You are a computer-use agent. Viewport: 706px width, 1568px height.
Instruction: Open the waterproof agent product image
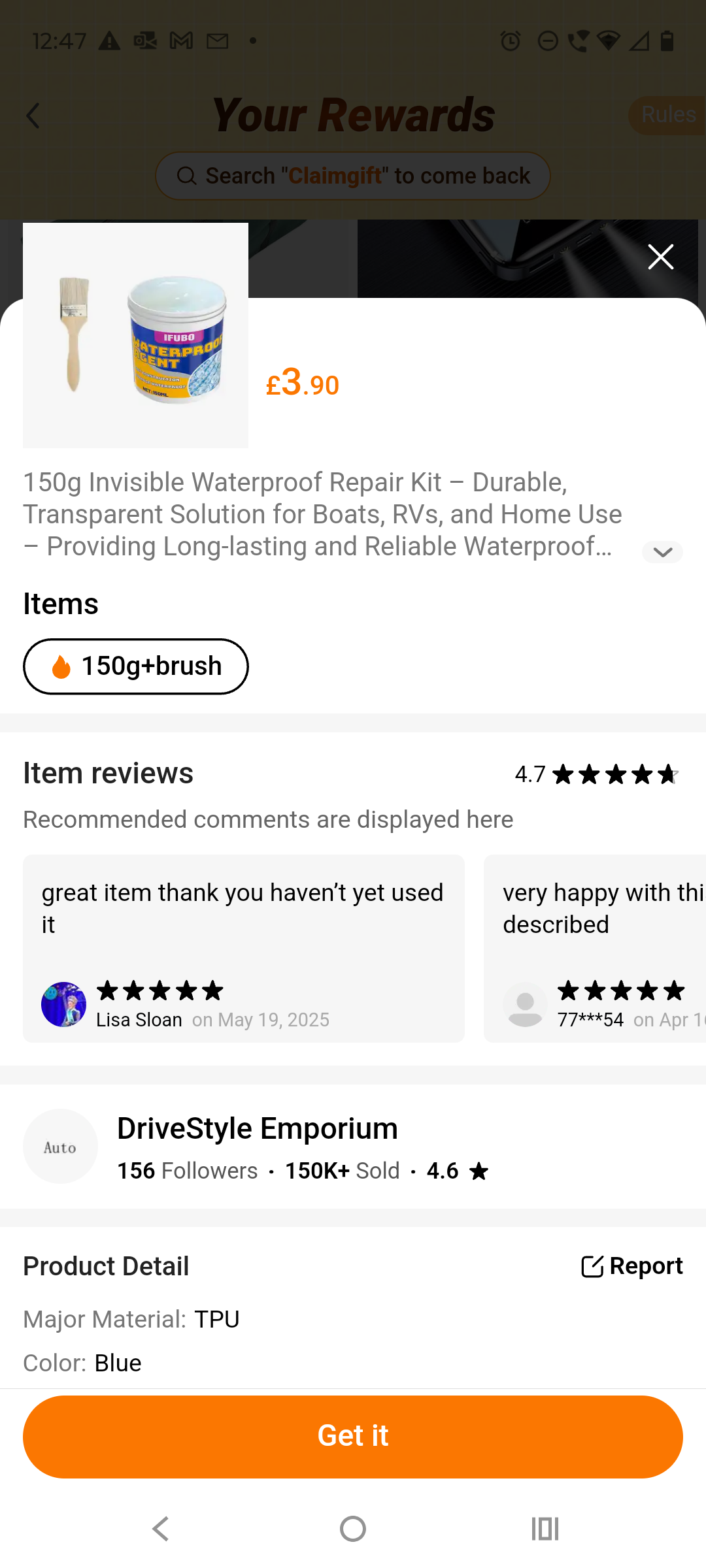pos(135,335)
